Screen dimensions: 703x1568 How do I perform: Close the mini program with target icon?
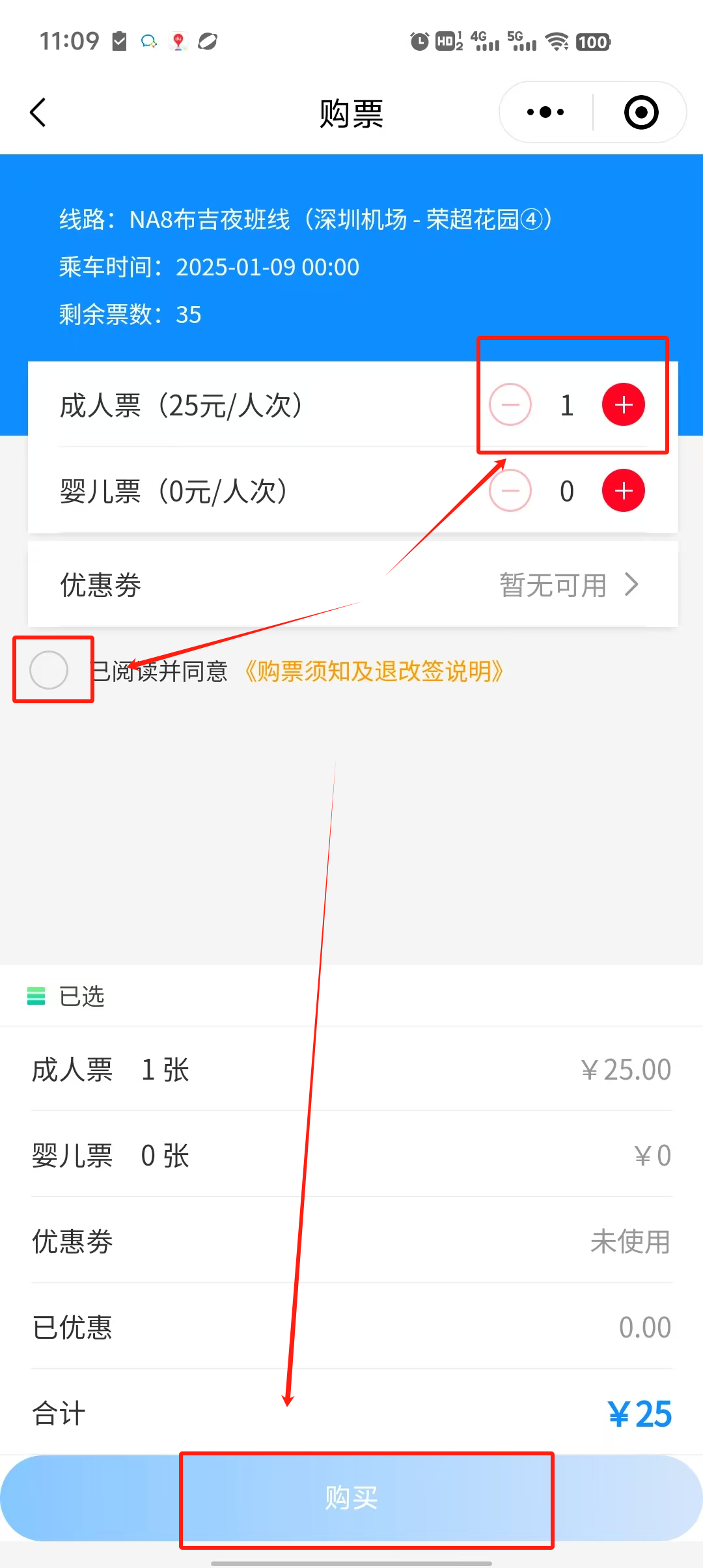641,113
